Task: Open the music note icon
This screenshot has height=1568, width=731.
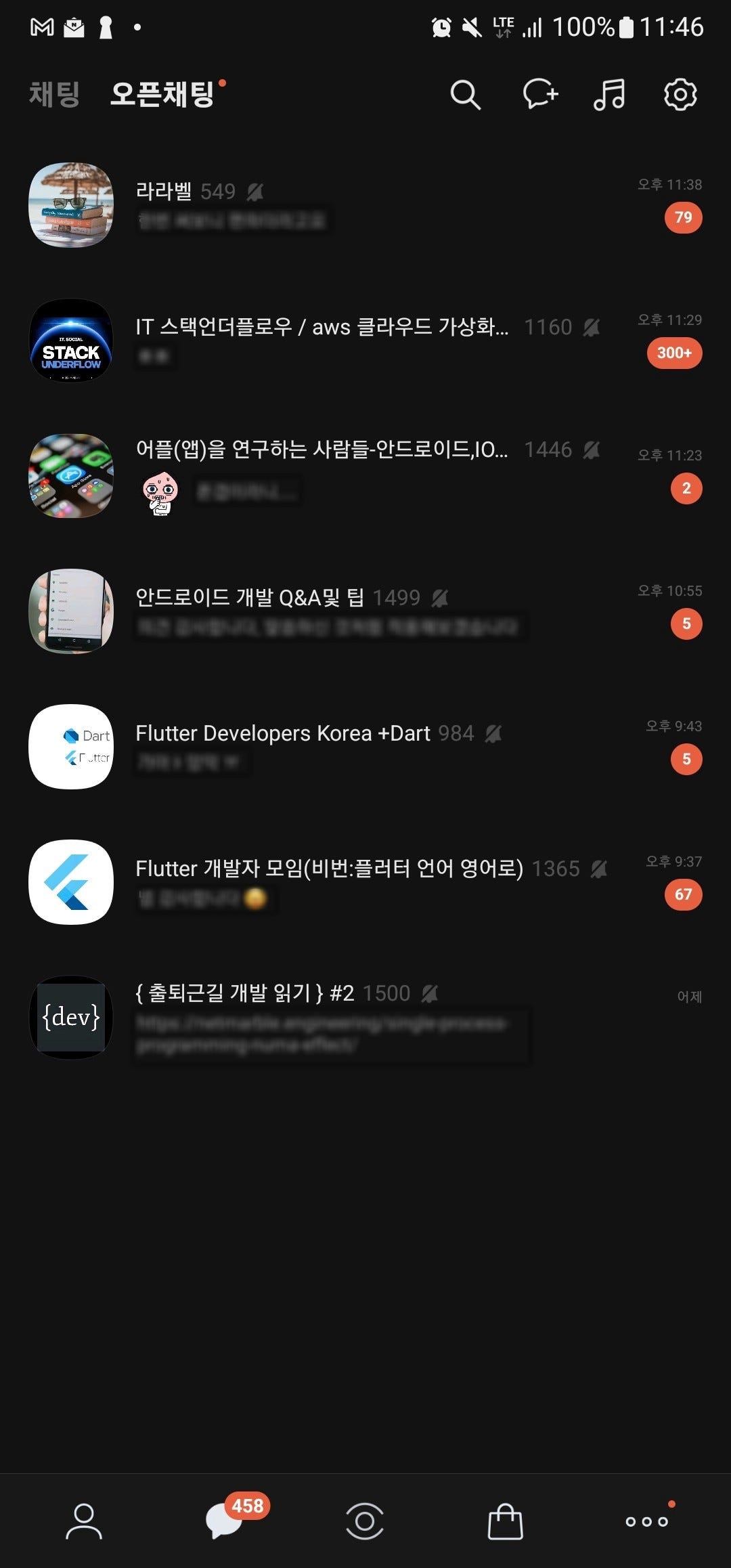Action: 609,94
